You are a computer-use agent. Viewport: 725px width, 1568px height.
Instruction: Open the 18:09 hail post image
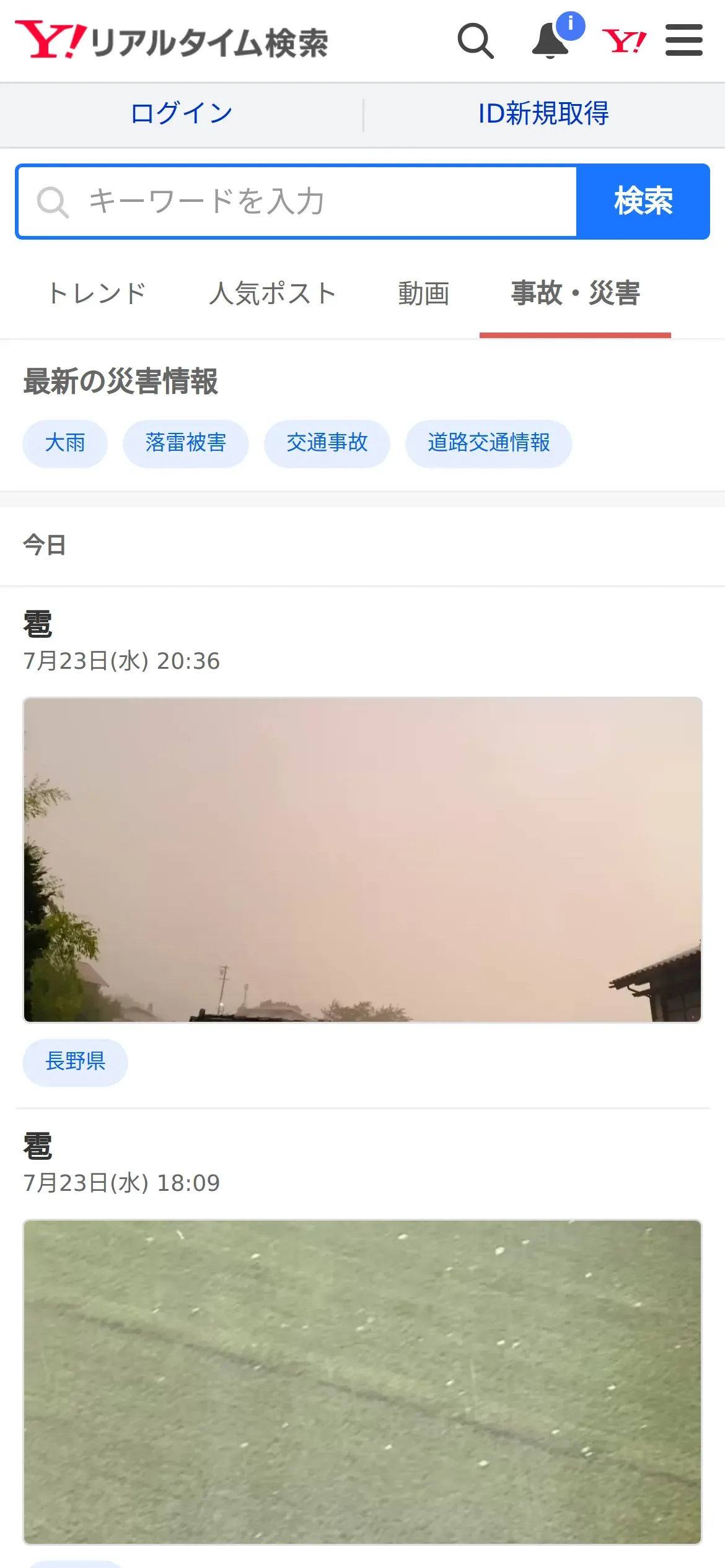(362, 1382)
